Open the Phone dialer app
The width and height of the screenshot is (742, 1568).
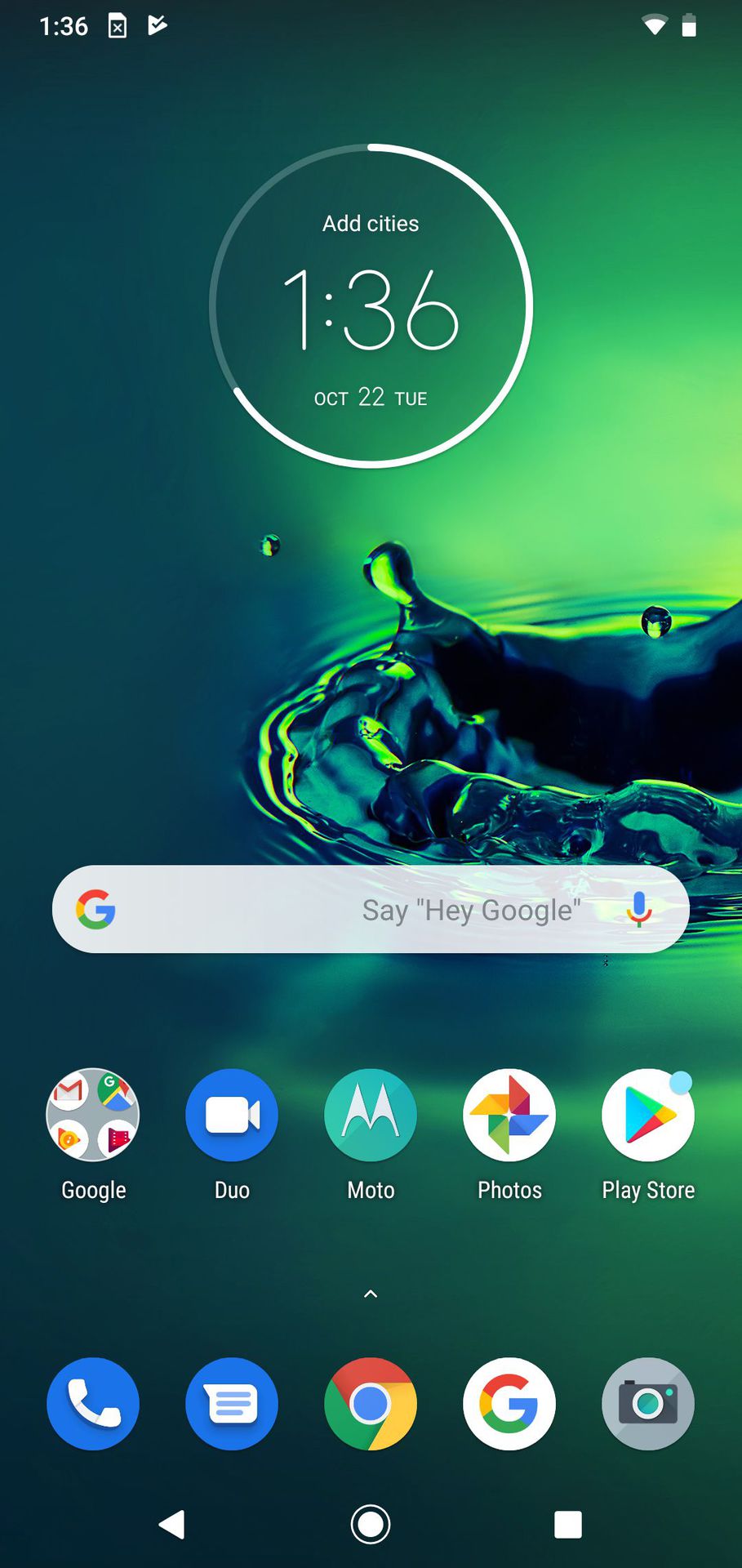(93, 1404)
